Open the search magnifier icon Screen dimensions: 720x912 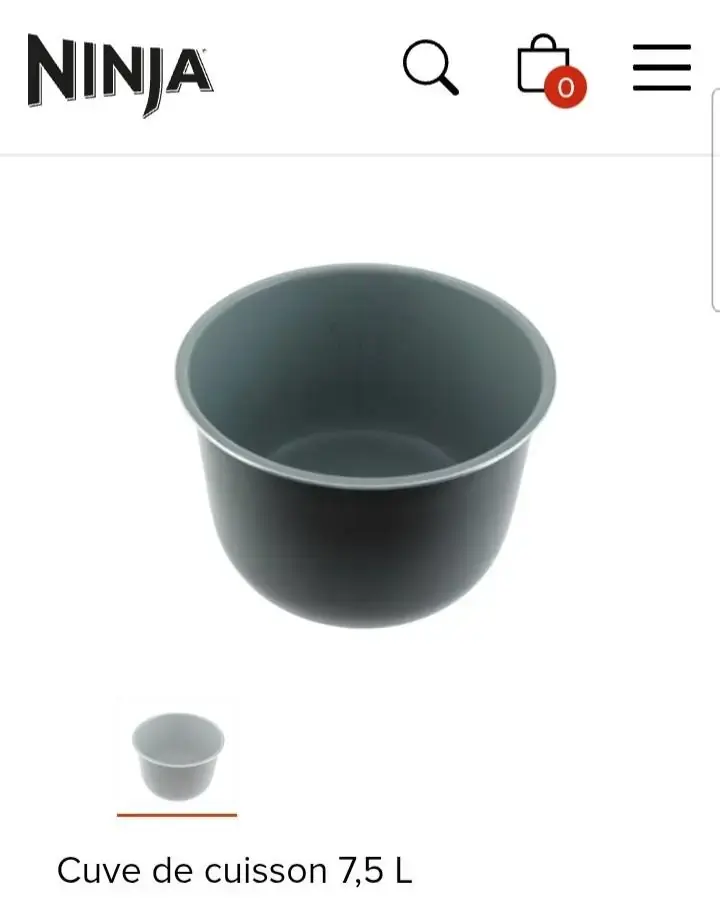[x=430, y=68]
